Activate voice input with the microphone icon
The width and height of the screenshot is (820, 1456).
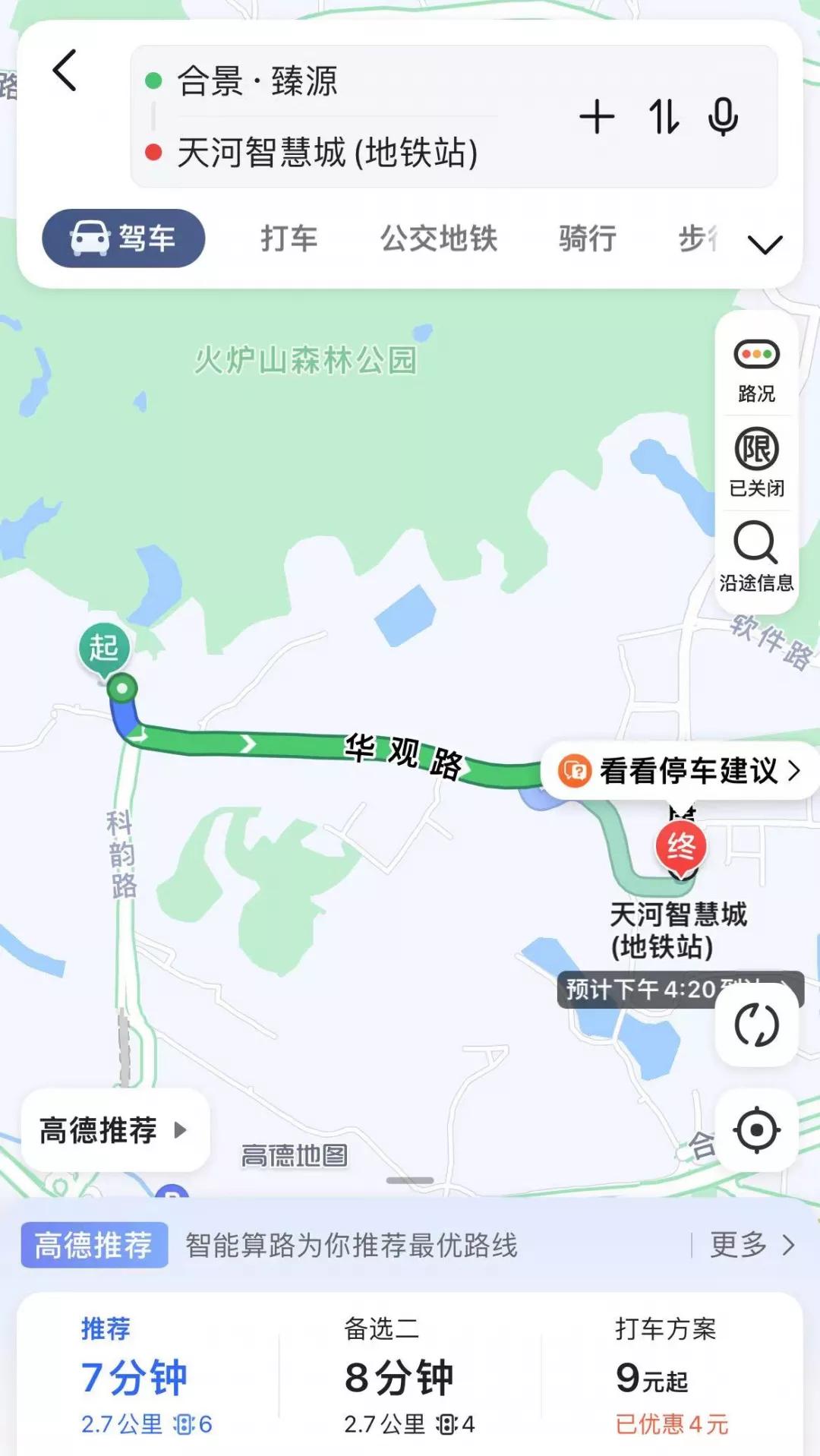[723, 118]
